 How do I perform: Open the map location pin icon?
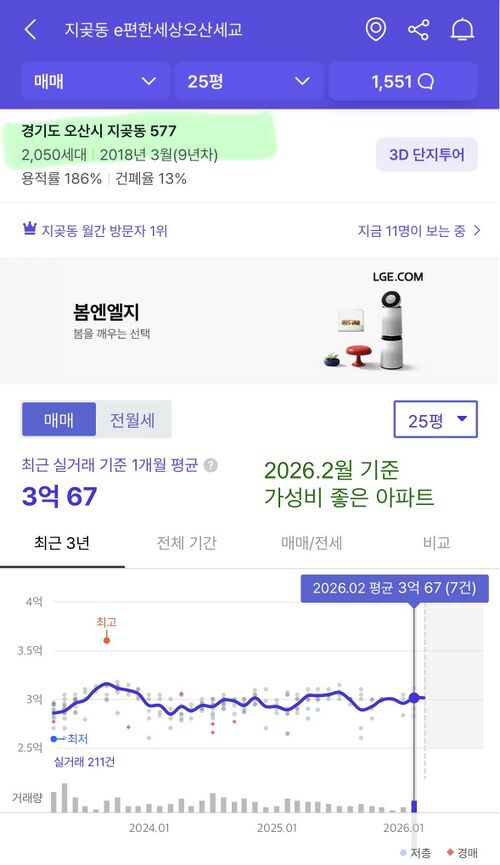coord(376,29)
